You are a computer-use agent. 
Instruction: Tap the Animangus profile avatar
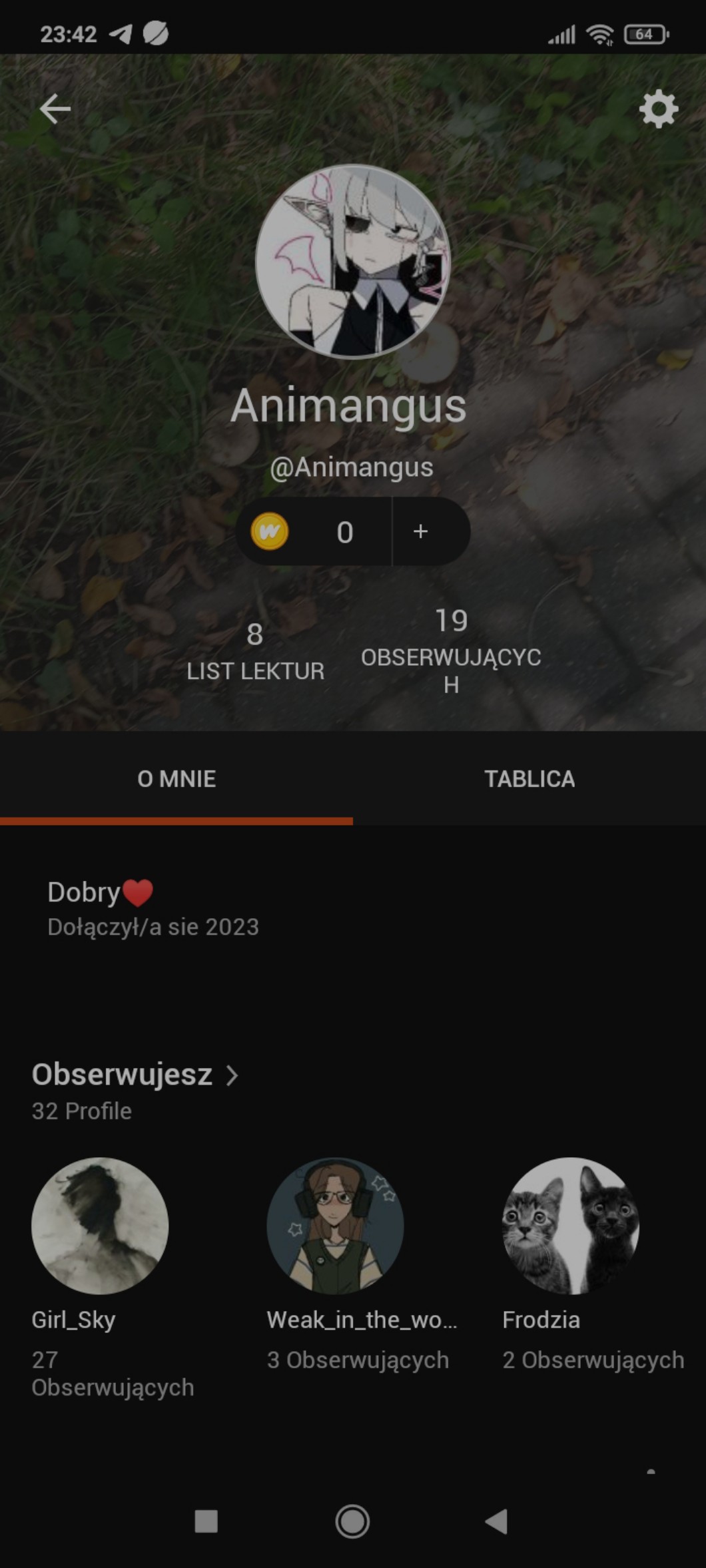(x=353, y=261)
